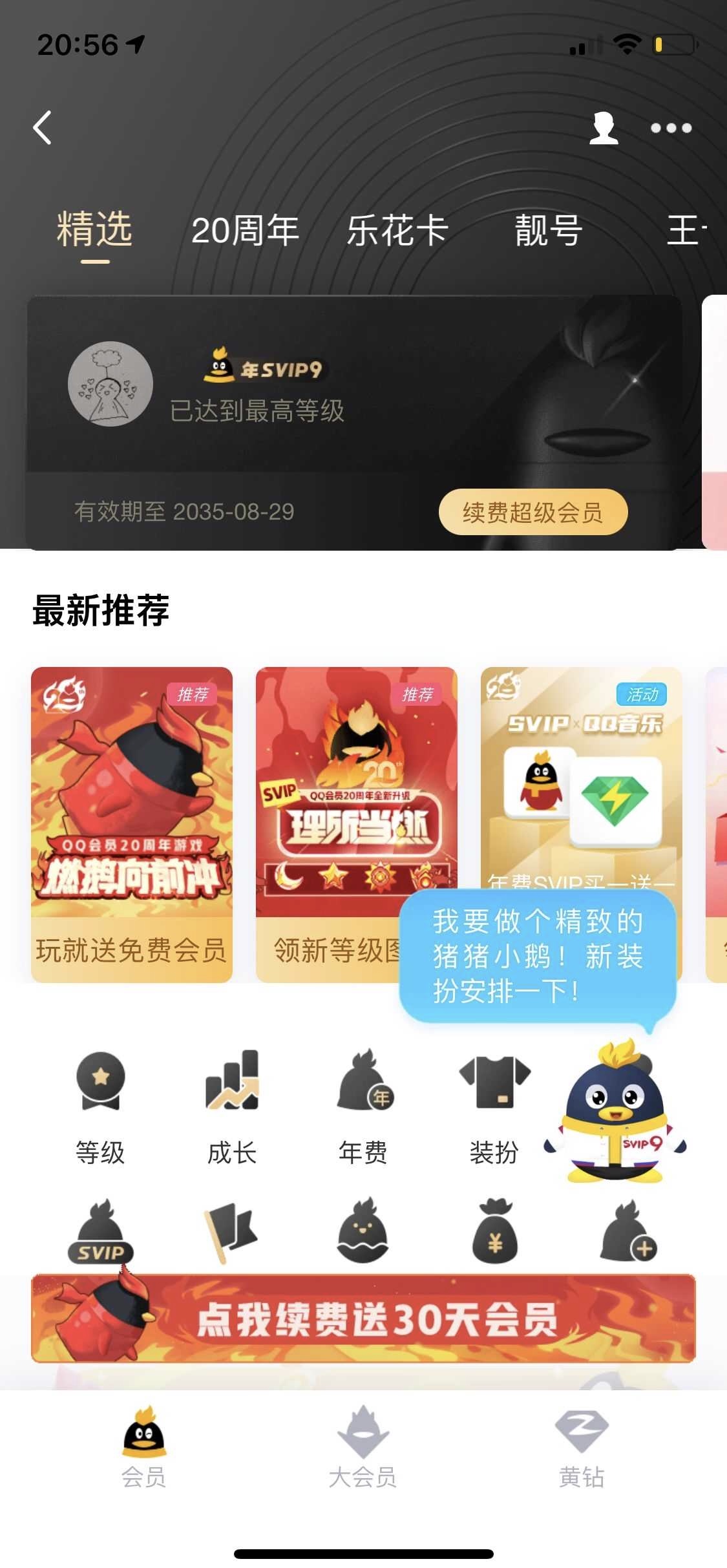Select the 精选 tab
This screenshot has width=727, height=1568.
pyautogui.click(x=94, y=229)
